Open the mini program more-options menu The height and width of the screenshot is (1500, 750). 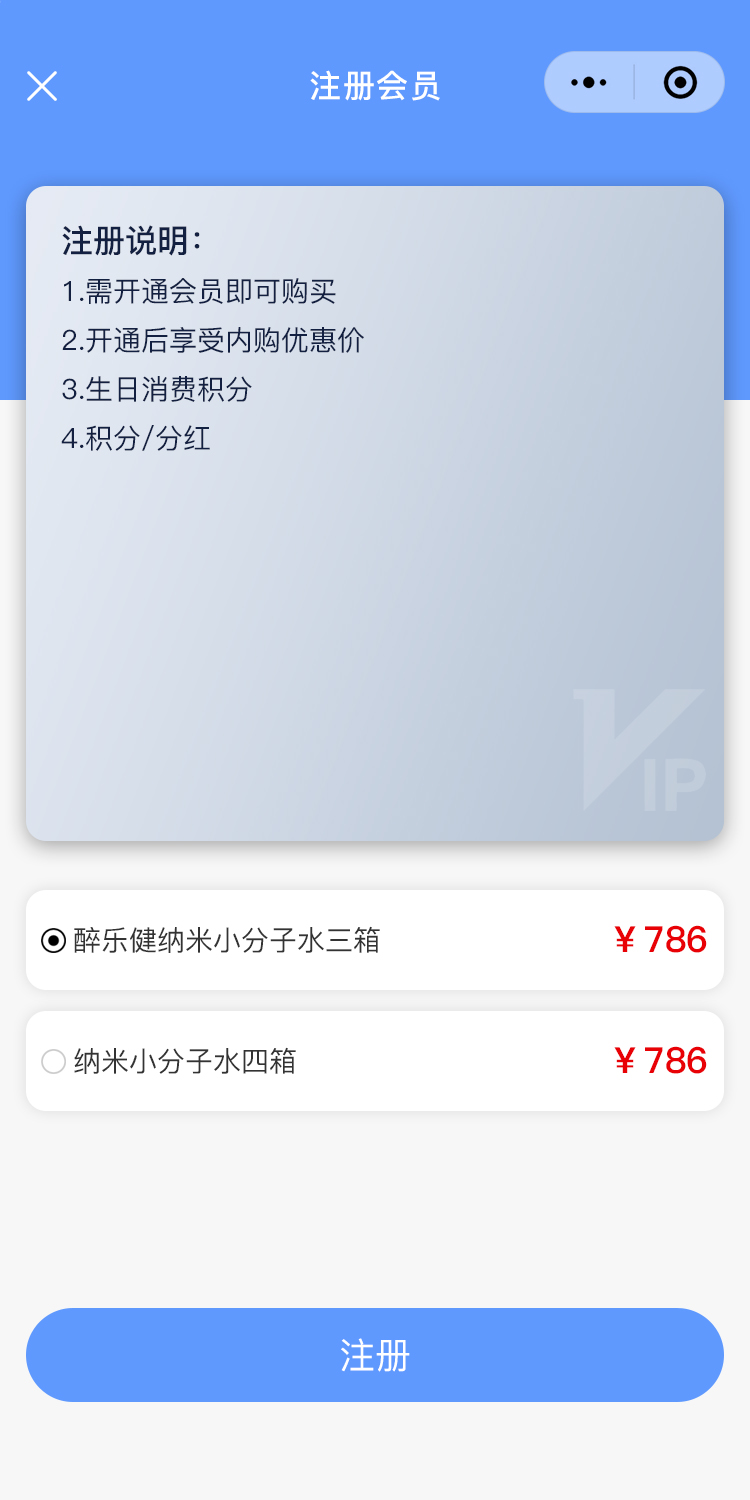pyautogui.click(x=589, y=83)
